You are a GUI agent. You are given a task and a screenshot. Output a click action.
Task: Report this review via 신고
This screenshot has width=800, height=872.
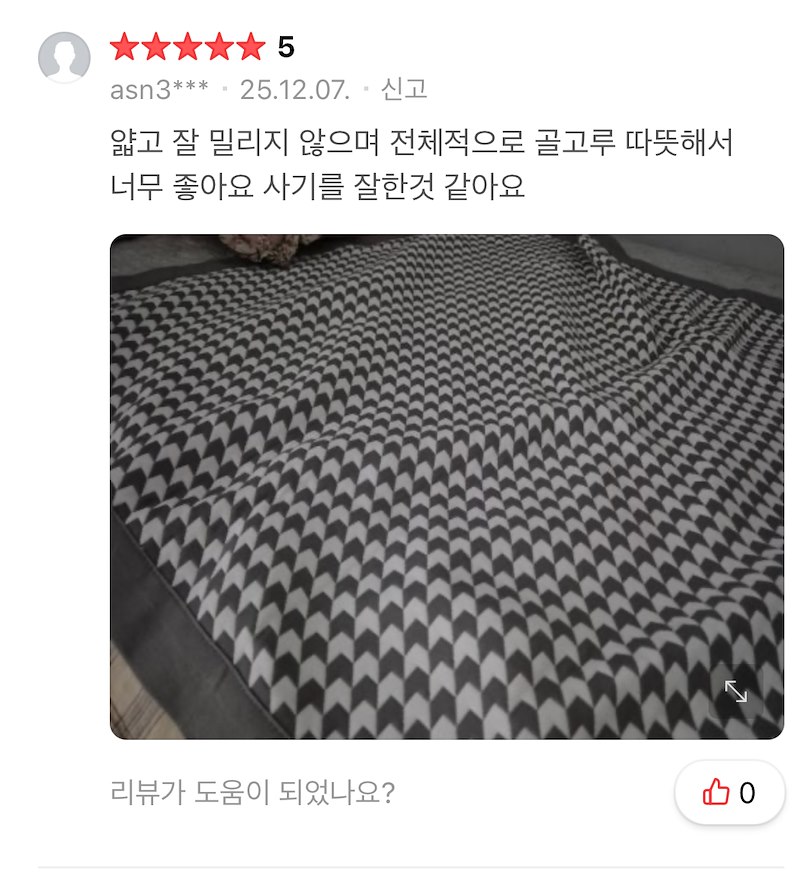(404, 89)
